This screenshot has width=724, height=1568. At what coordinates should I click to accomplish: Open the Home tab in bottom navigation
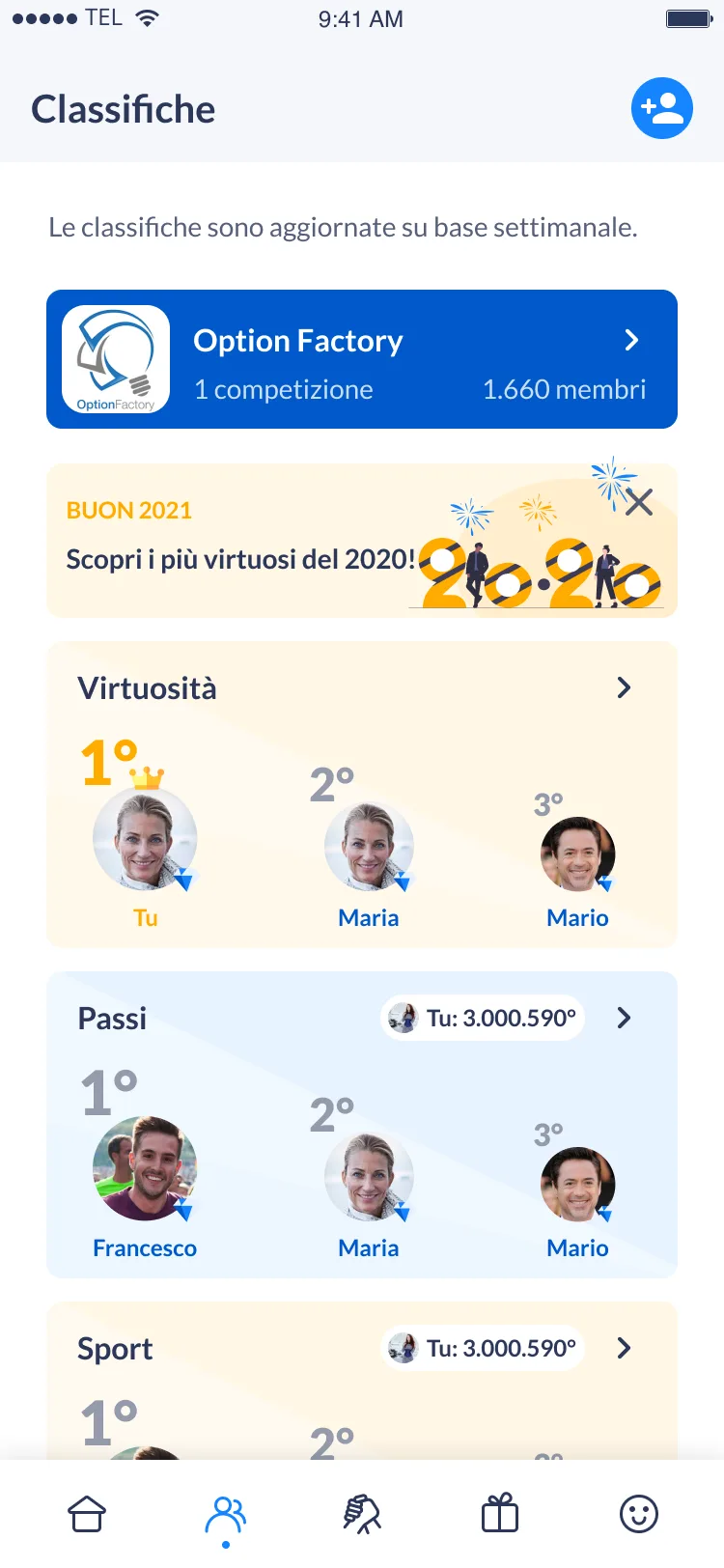(86, 1514)
